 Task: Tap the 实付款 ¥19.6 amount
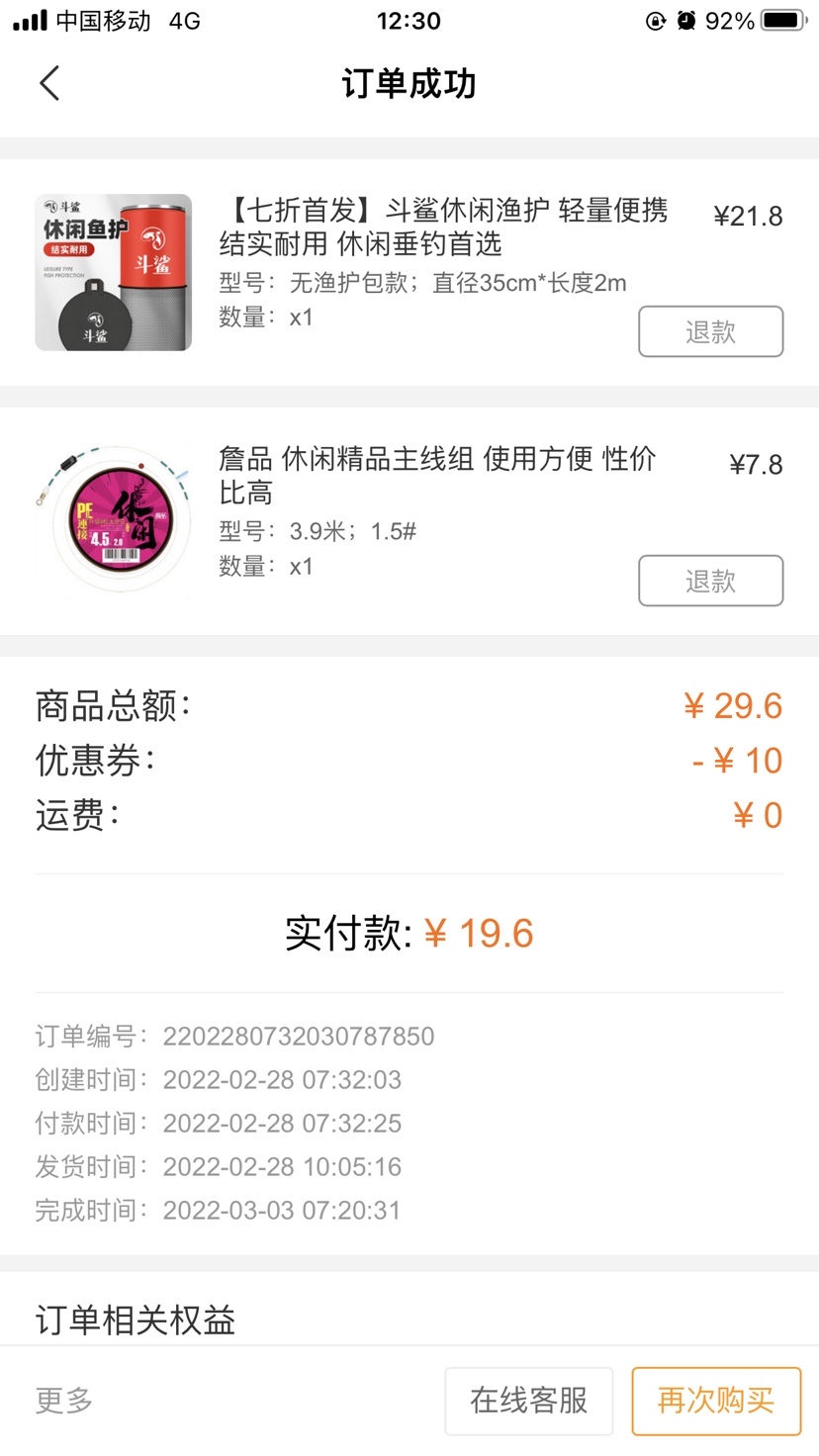click(480, 932)
